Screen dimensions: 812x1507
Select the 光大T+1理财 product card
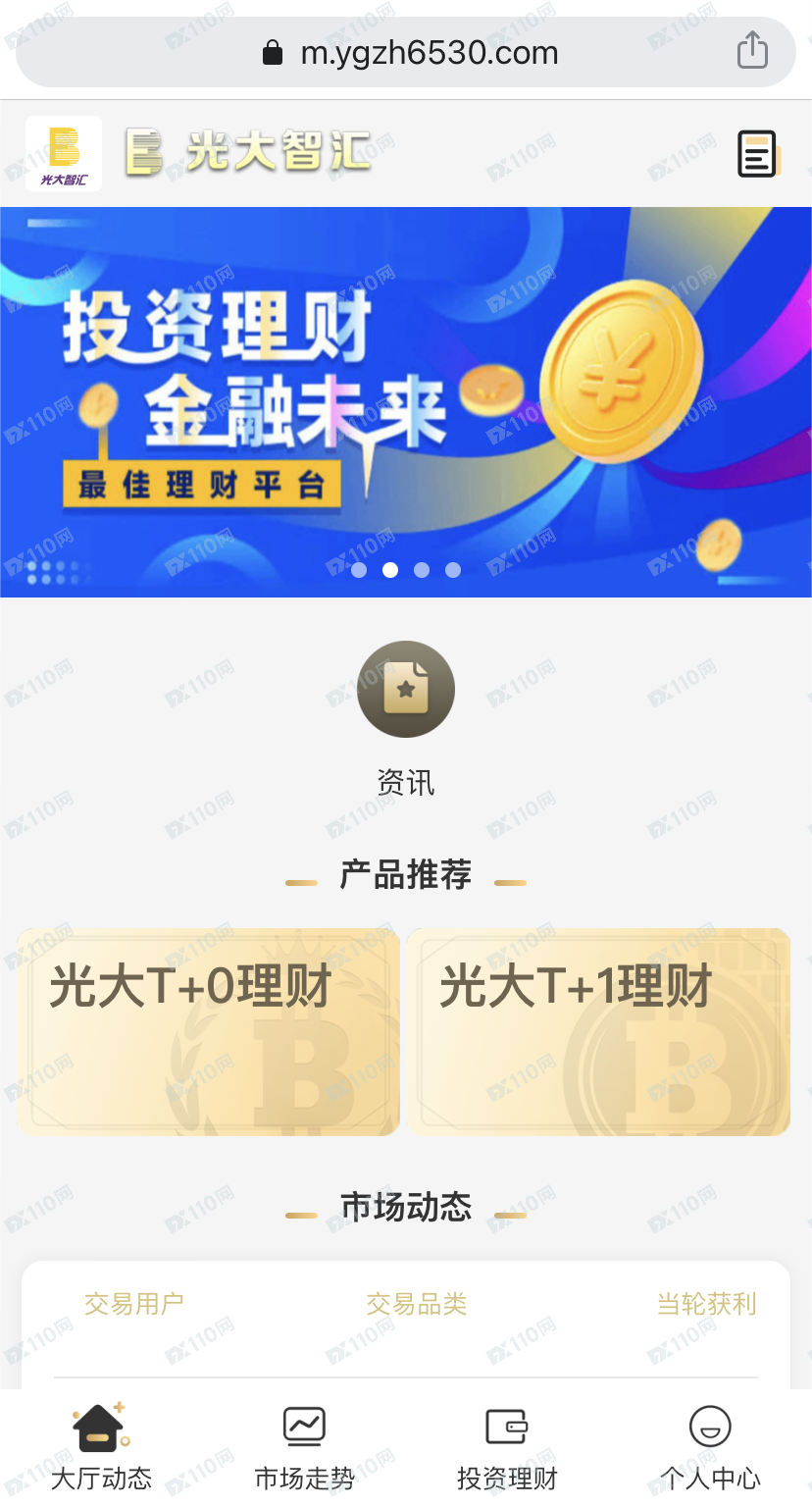pos(598,1032)
